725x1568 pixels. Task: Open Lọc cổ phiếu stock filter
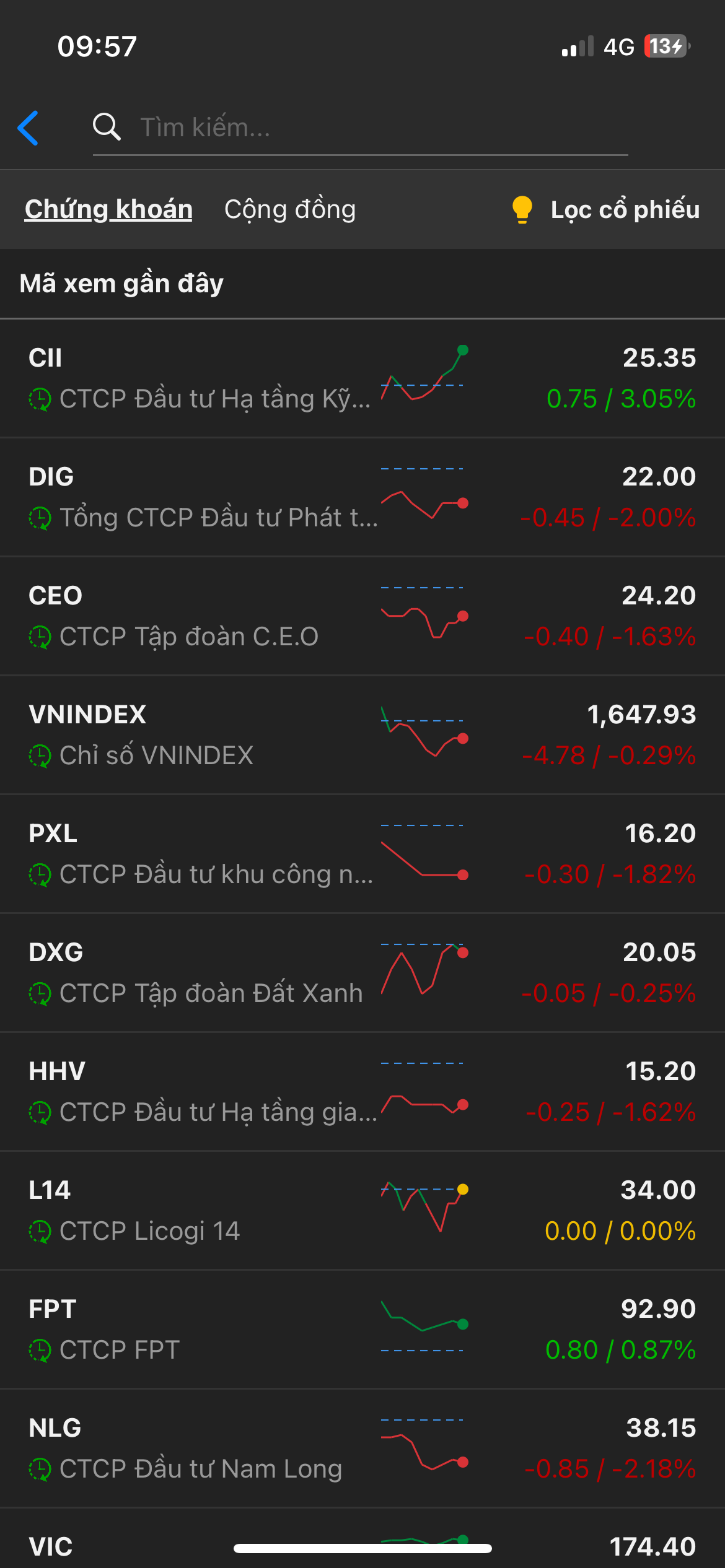click(x=606, y=209)
